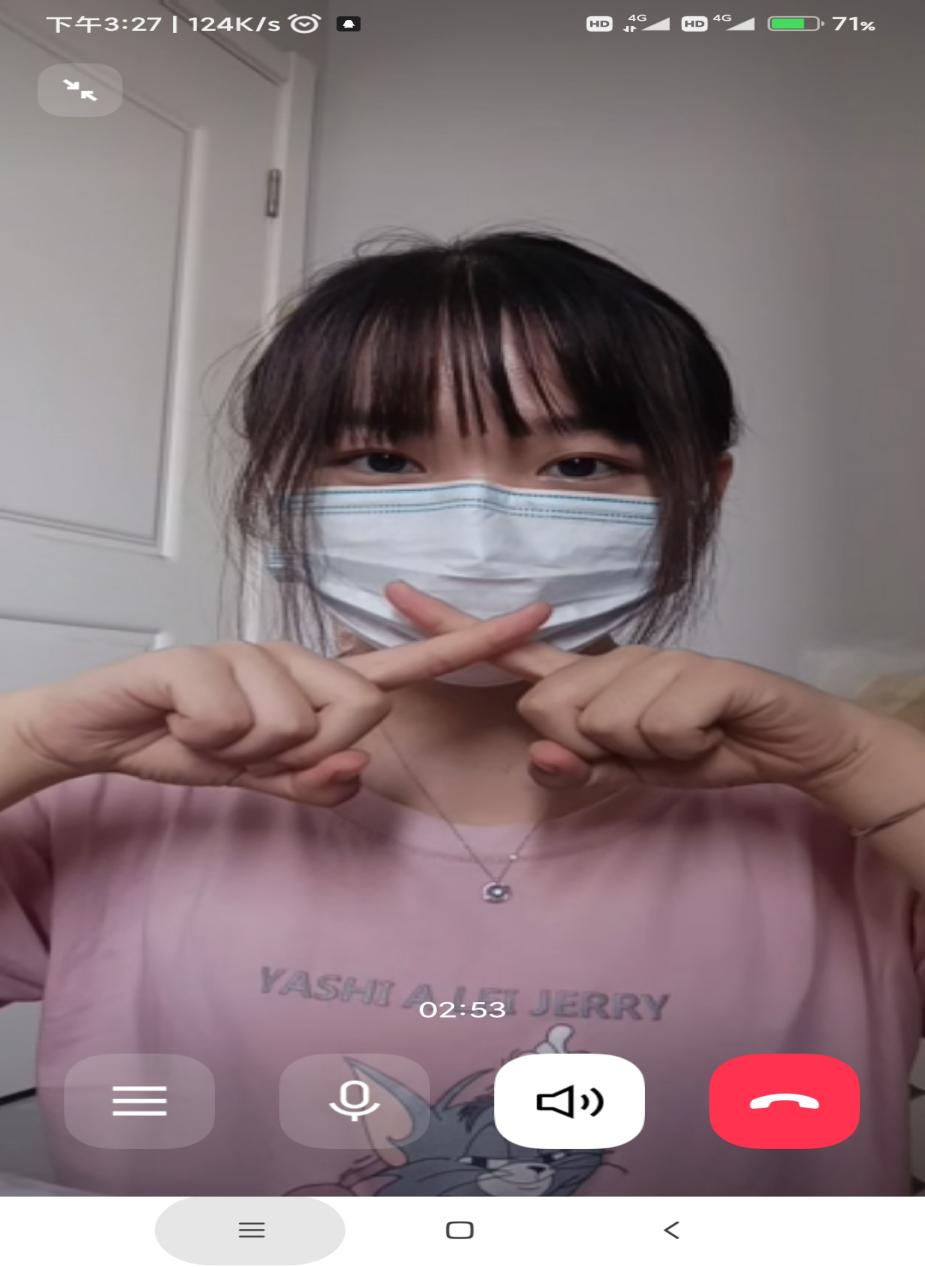Minimize the video call window

(x=80, y=91)
